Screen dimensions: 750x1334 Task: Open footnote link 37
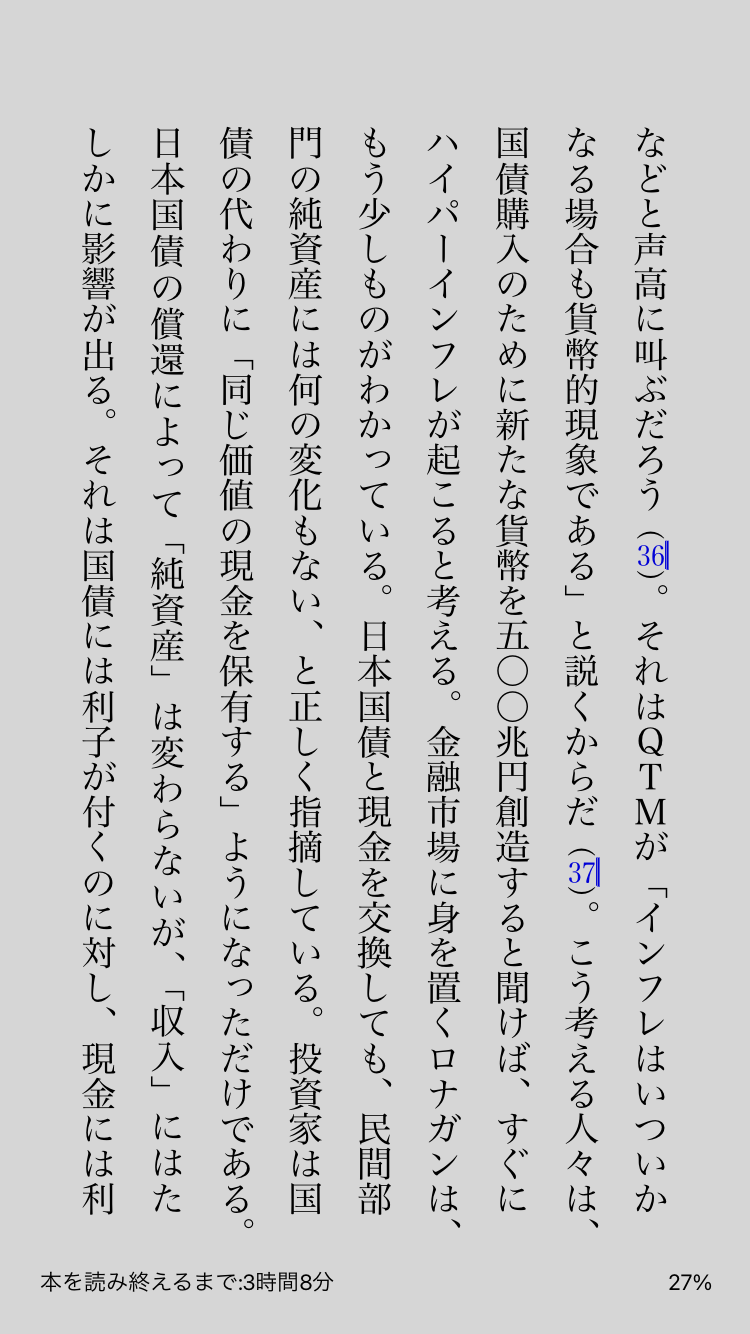click(x=582, y=872)
